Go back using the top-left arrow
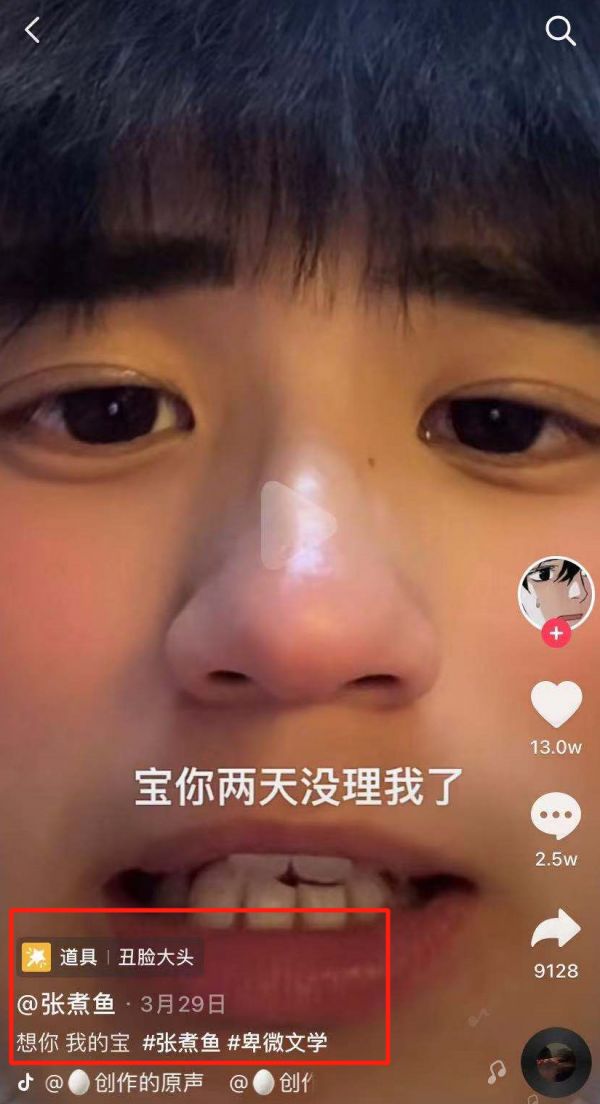Viewport: 600px width, 1104px height. point(32,31)
